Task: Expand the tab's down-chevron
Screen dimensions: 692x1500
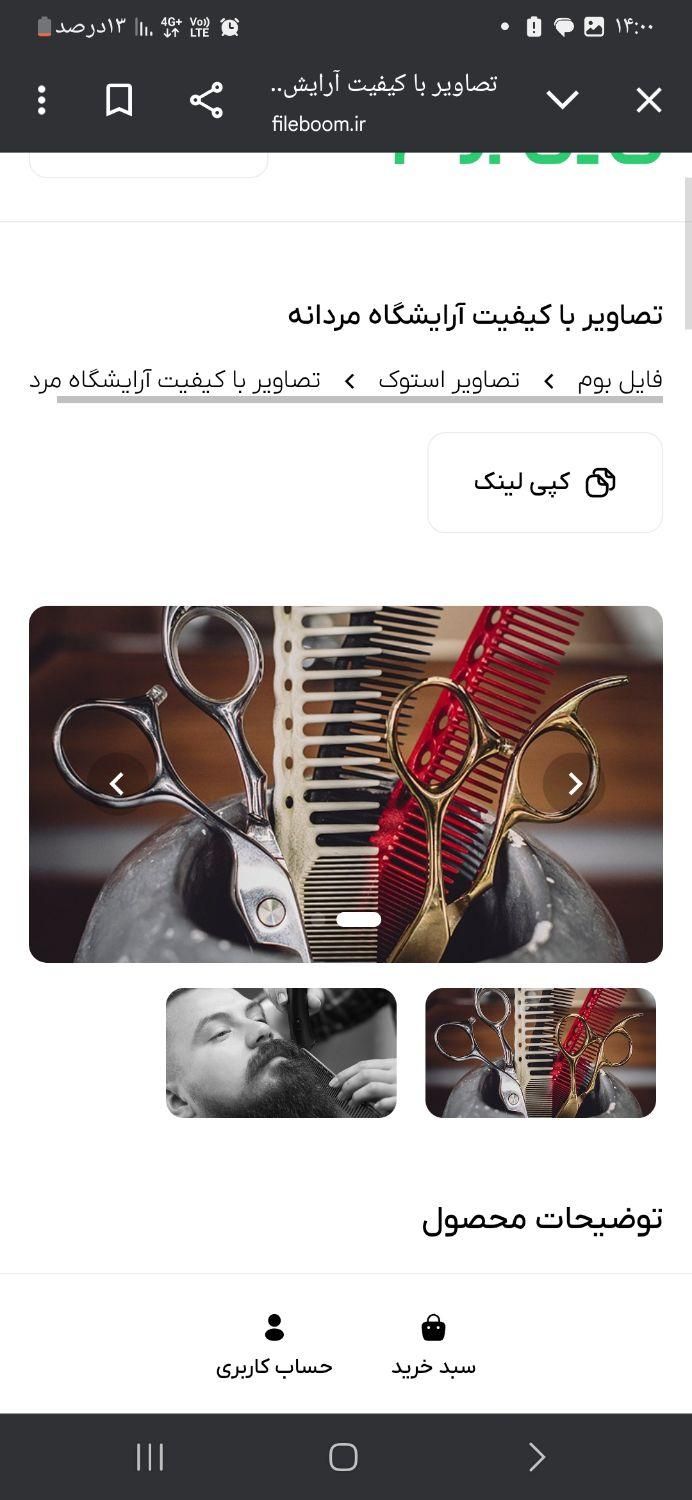Action: (562, 100)
